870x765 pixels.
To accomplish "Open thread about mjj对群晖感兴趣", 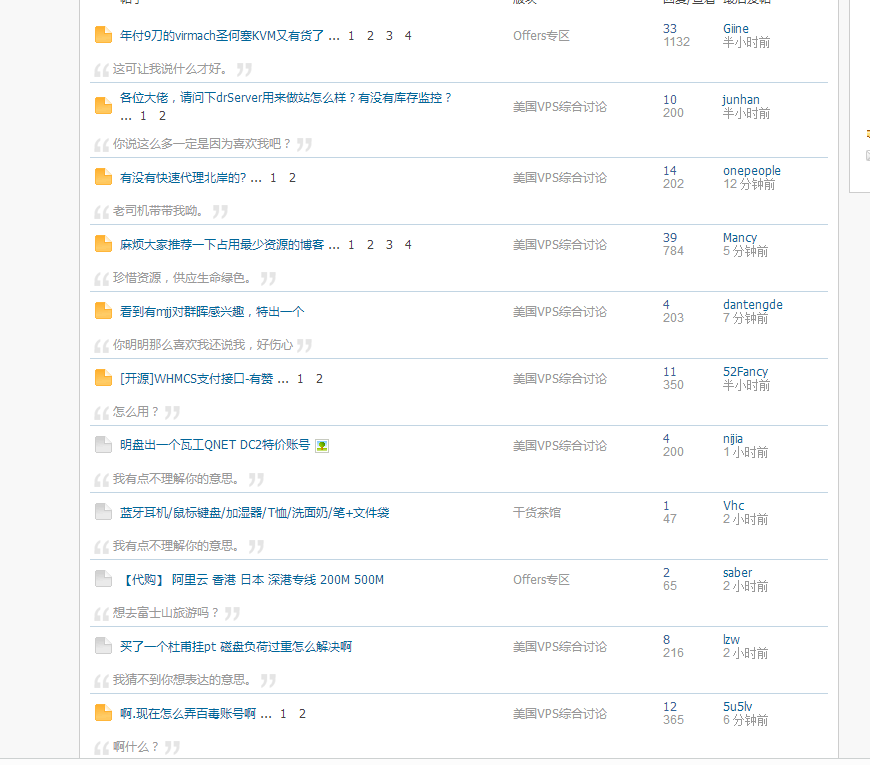I will 212,312.
